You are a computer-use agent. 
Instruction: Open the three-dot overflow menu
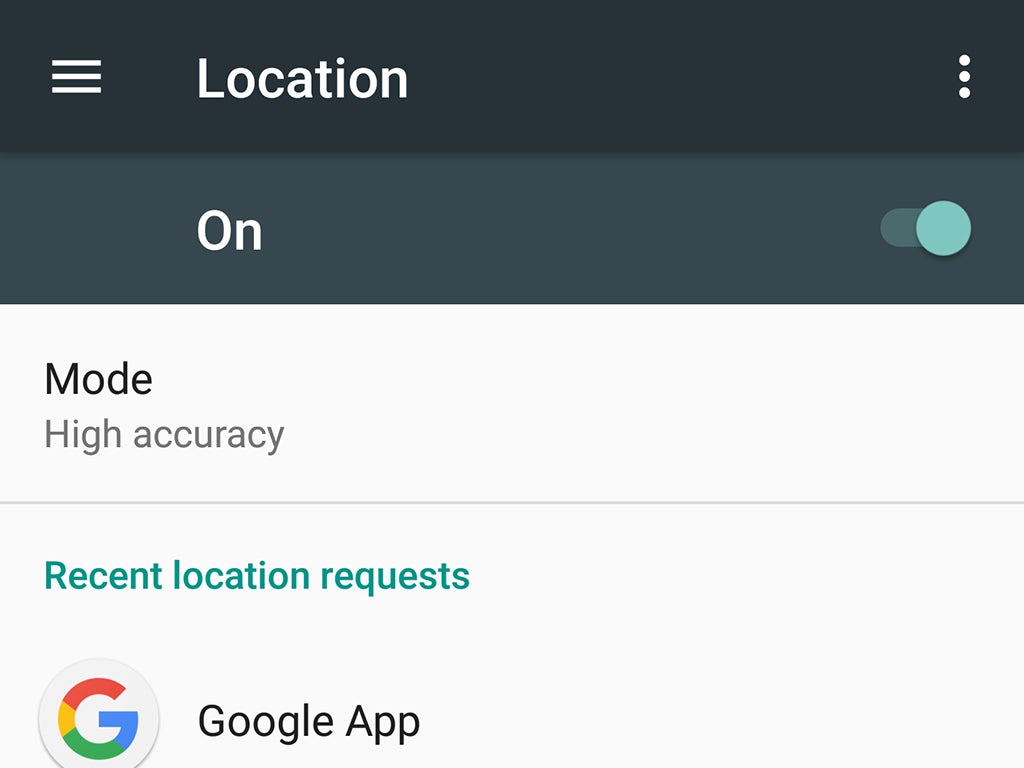click(964, 77)
